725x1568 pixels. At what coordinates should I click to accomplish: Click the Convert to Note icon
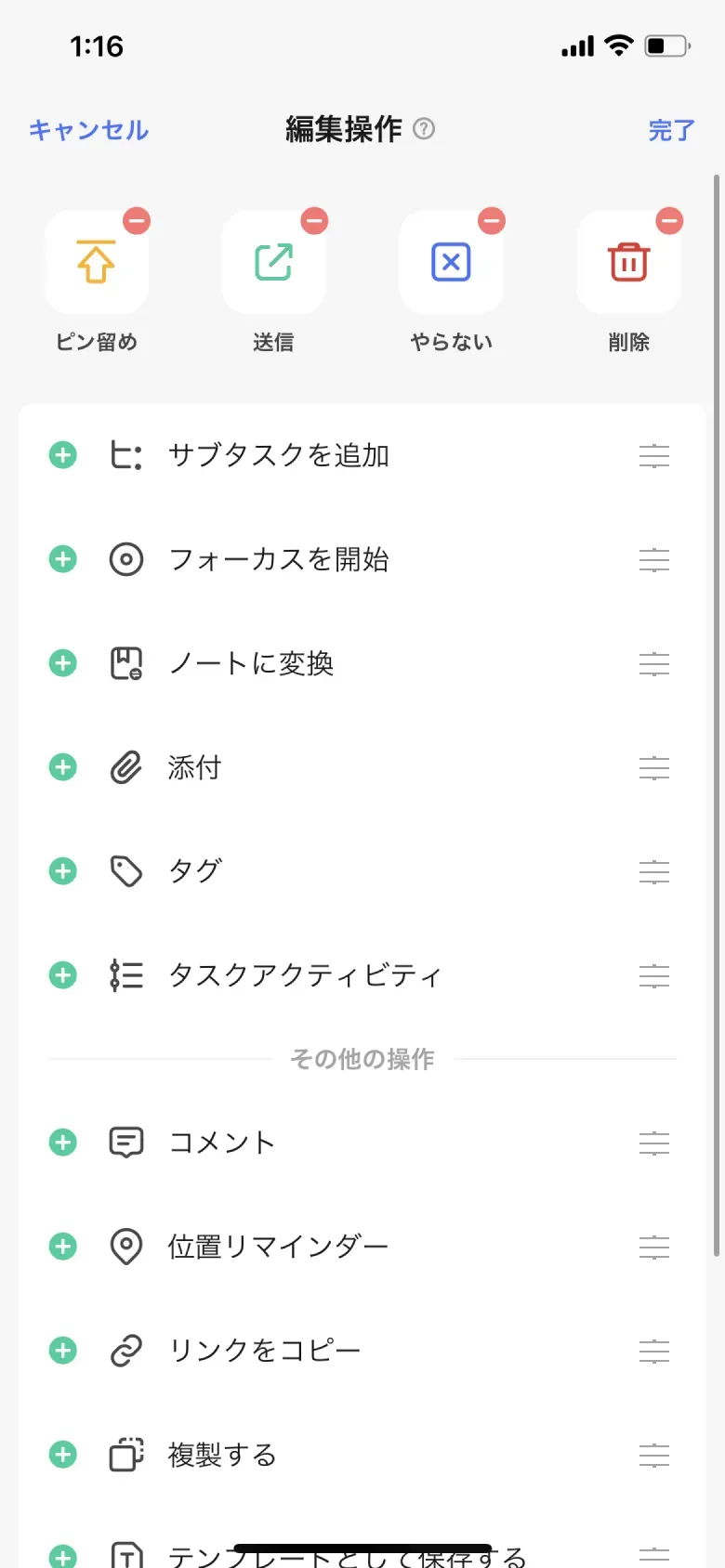point(126,663)
